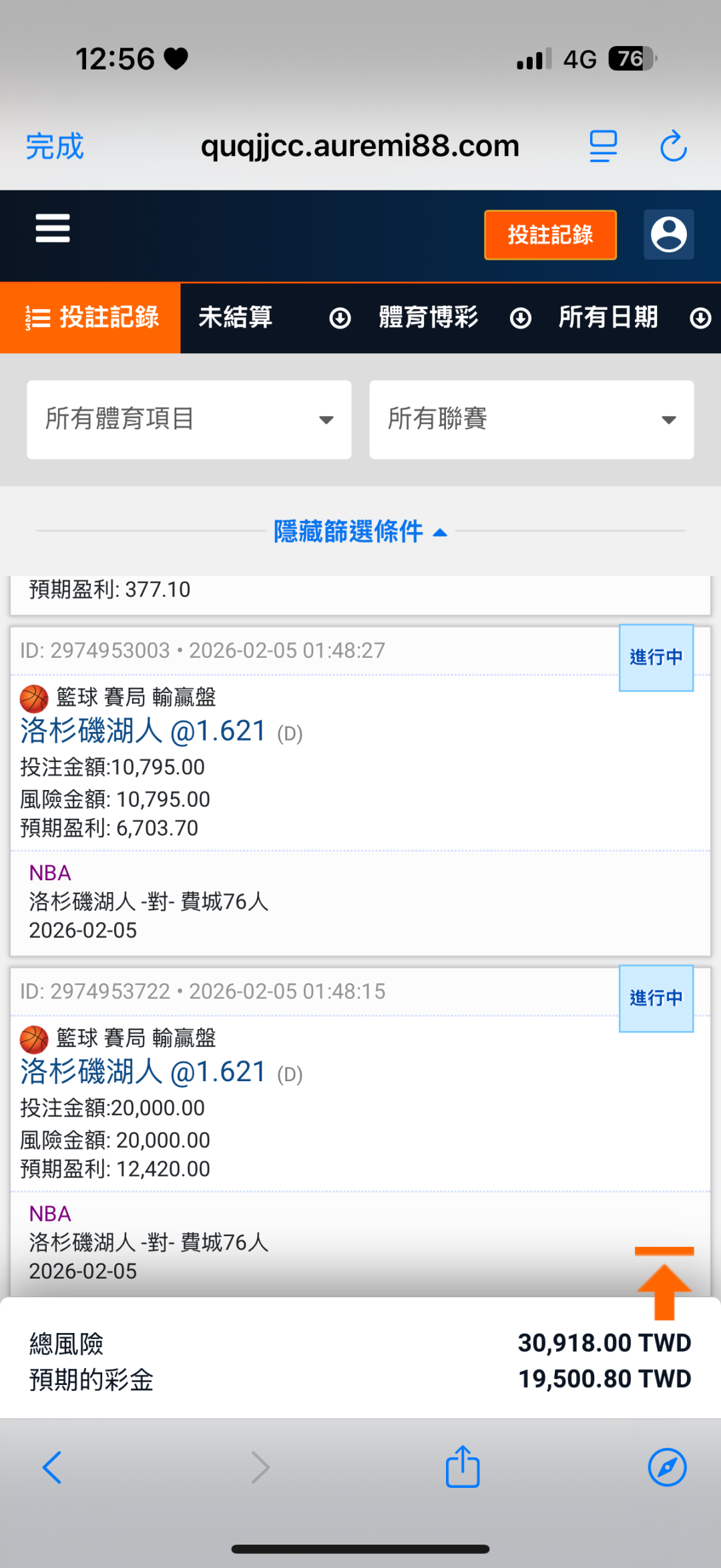Collapse filters via 隱藏篩選條件
Viewport: 721px width, 1568px height.
360,532
